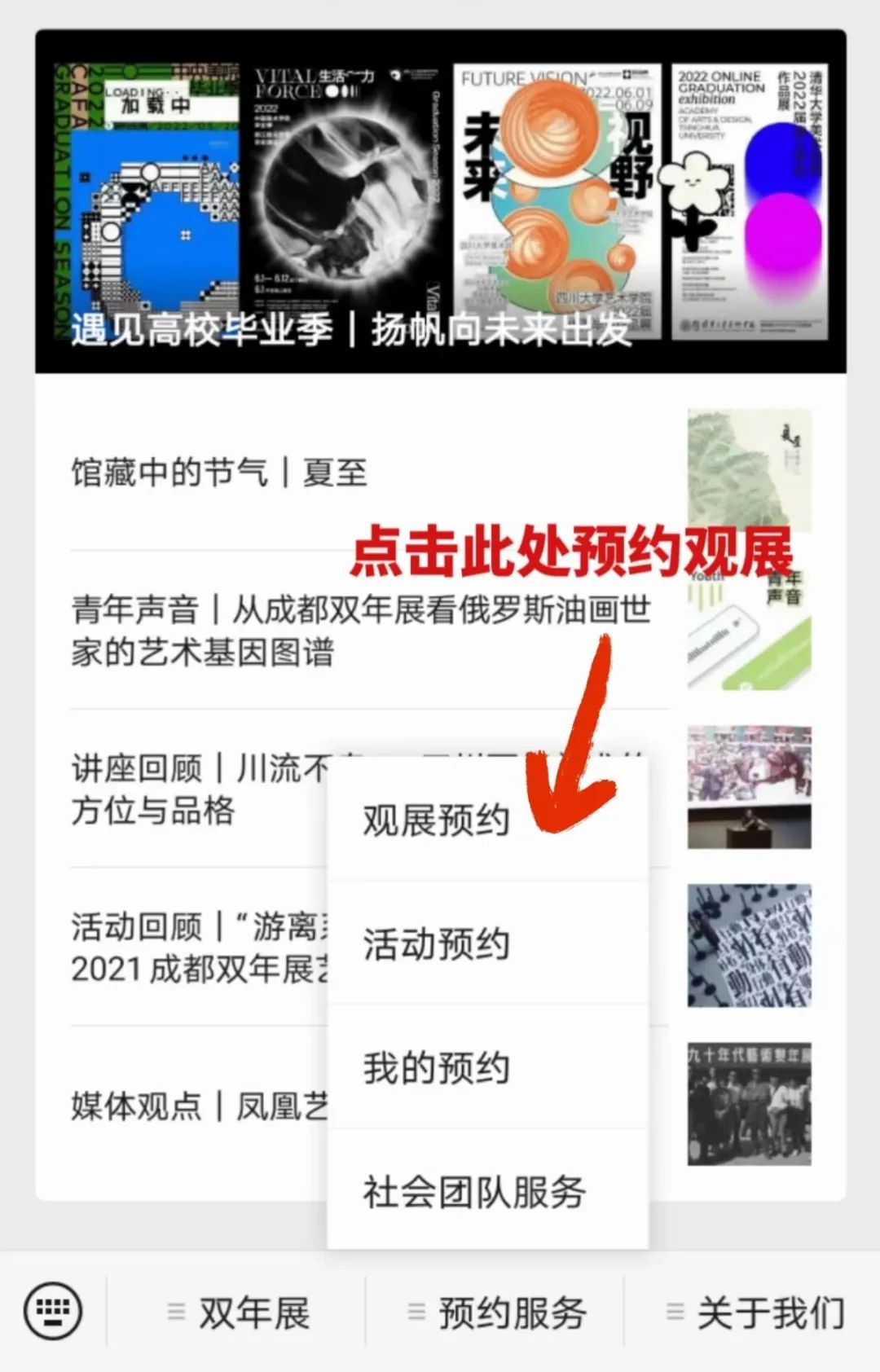Read 青年声音 article on 成都双年展
Viewport: 880px width, 1372px height.
click(x=359, y=630)
